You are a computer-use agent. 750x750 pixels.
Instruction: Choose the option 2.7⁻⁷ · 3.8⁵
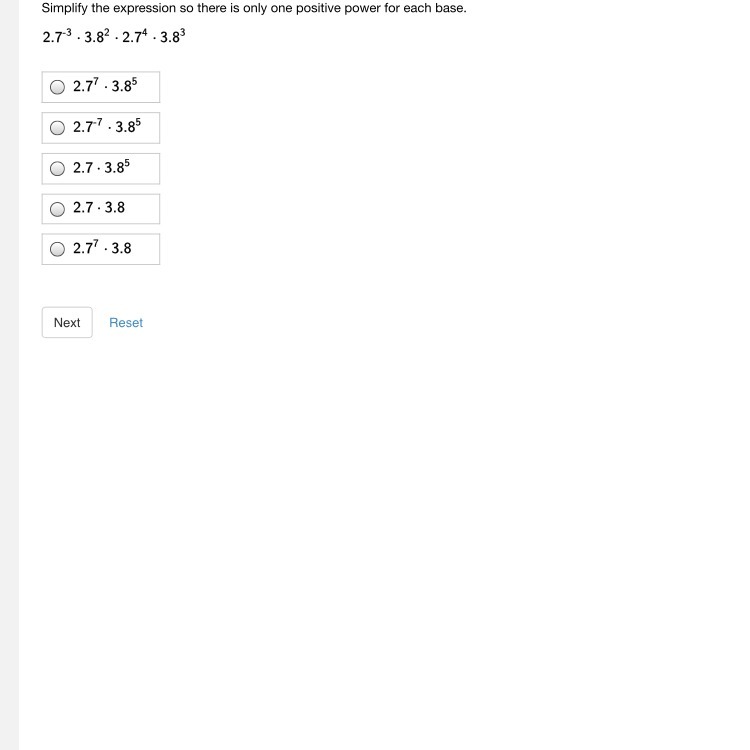(x=58, y=128)
